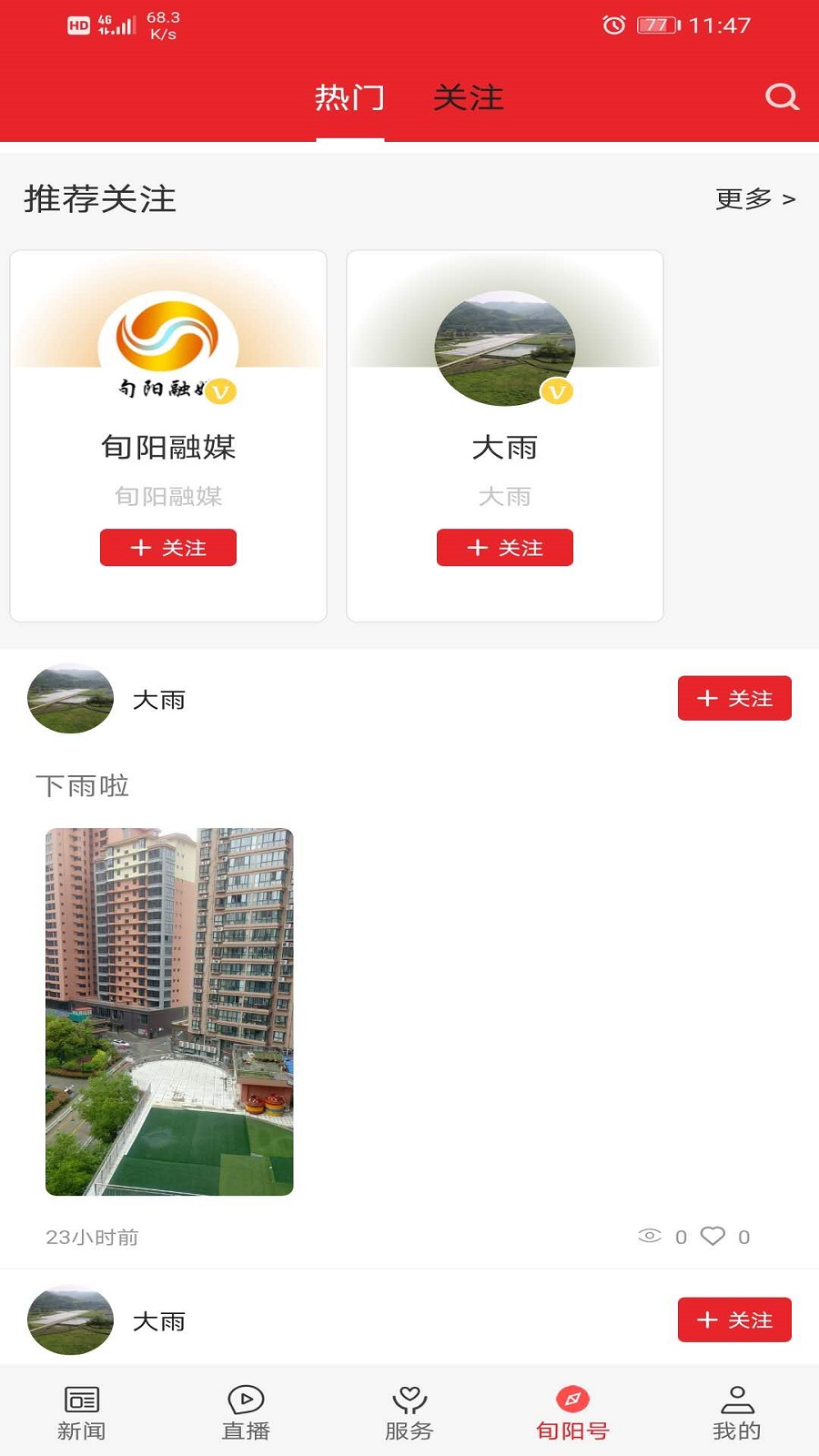The image size is (819, 1456).
Task: Tap the verified V badge on 大雨's avatar
Action: click(557, 392)
